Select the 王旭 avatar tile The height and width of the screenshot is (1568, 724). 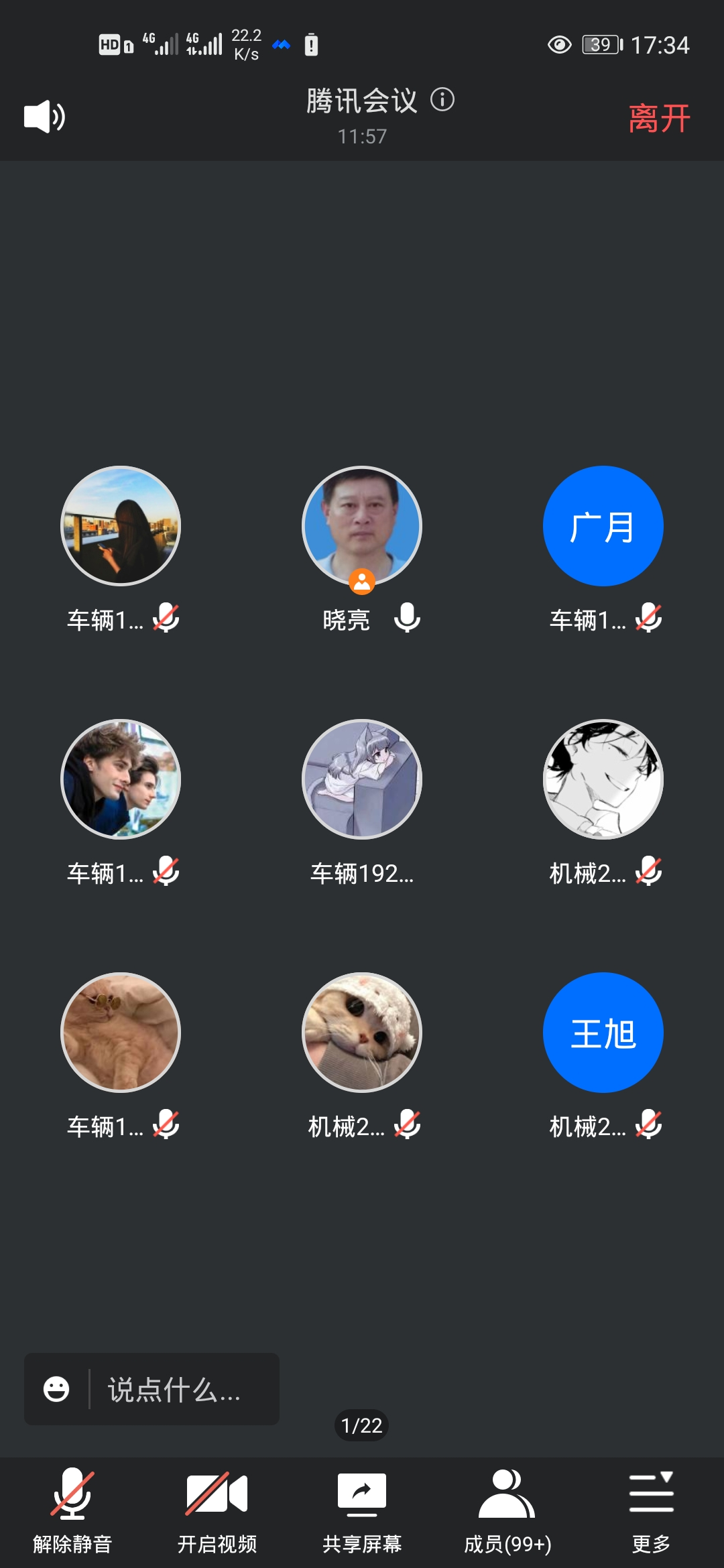[x=603, y=1033]
